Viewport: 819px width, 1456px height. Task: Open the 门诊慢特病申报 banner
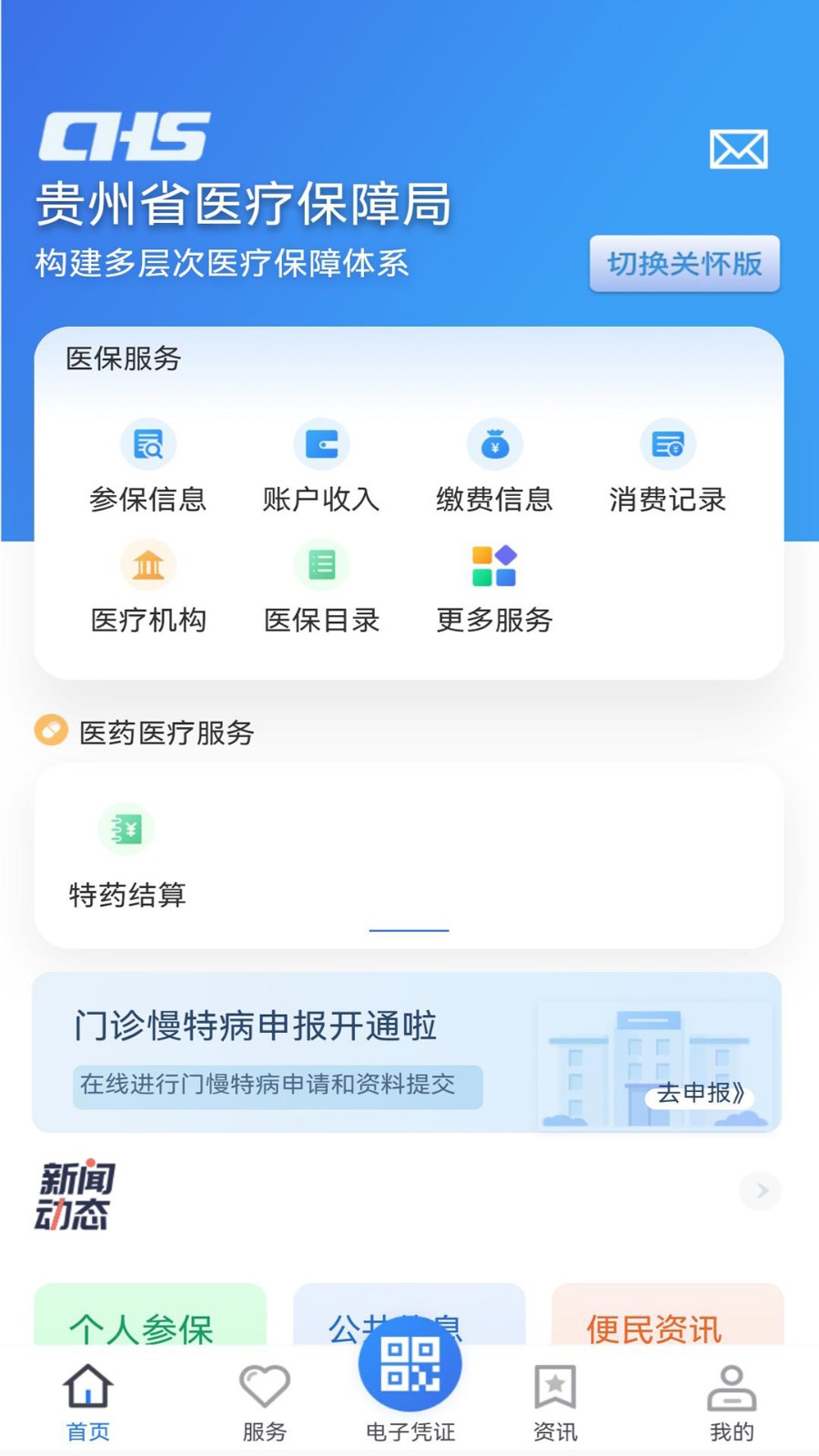[273, 1051]
